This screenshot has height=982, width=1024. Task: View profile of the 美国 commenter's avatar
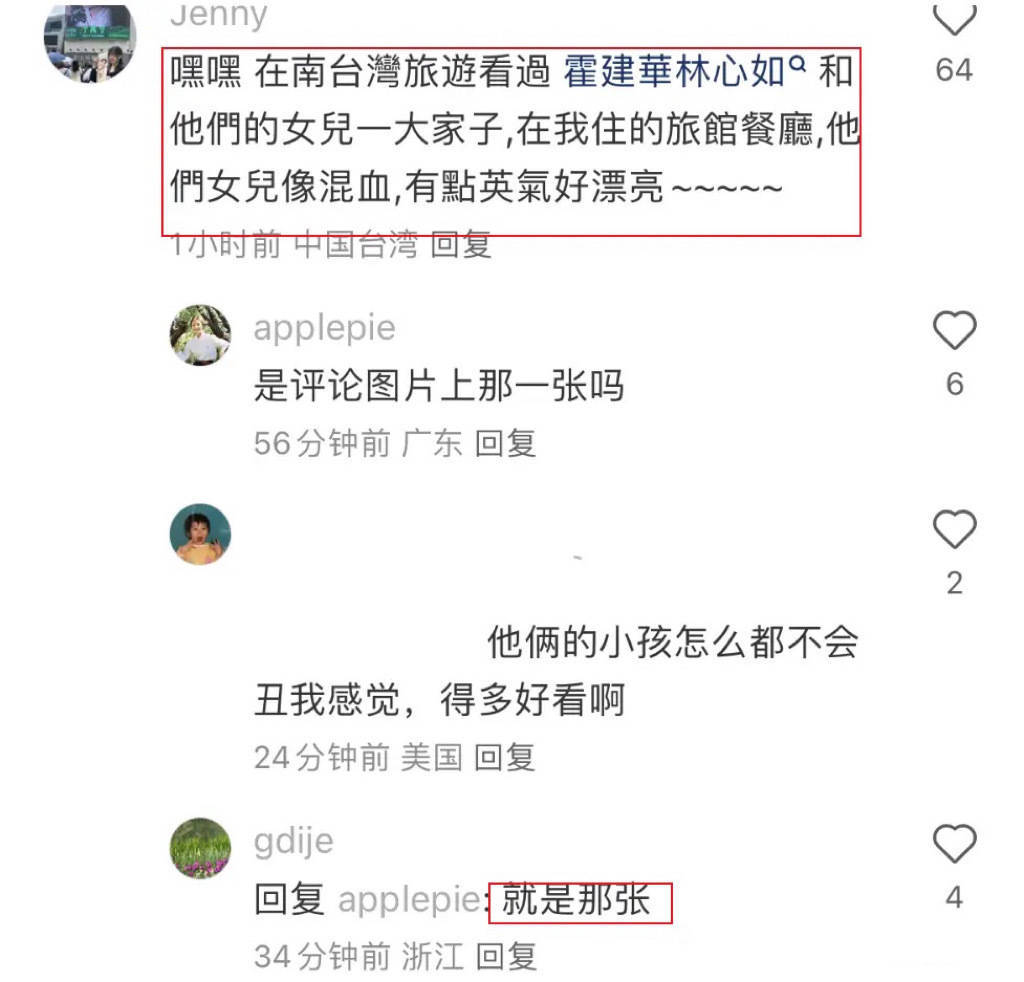click(200, 534)
